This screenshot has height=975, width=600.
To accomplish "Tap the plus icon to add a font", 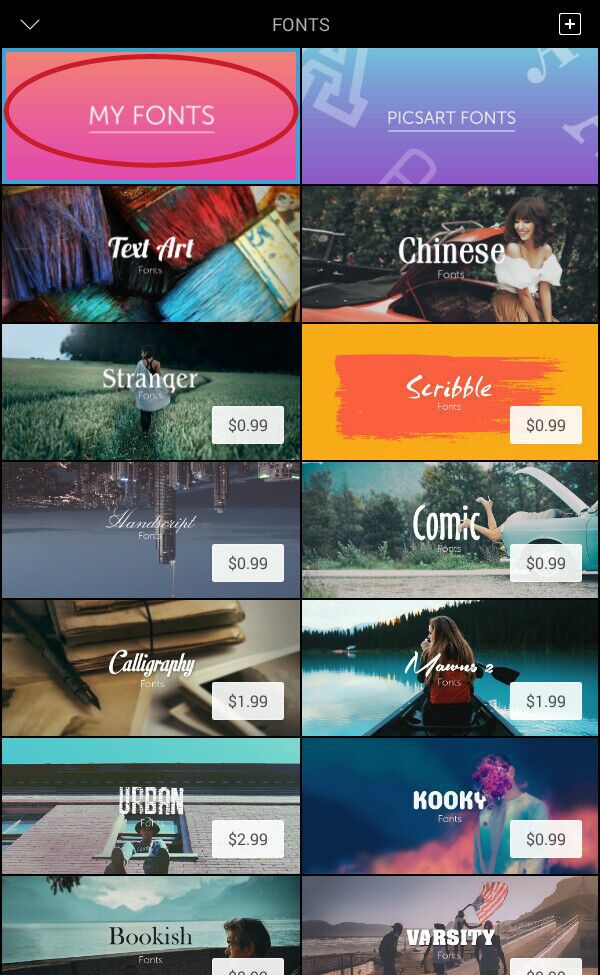I will coord(570,24).
